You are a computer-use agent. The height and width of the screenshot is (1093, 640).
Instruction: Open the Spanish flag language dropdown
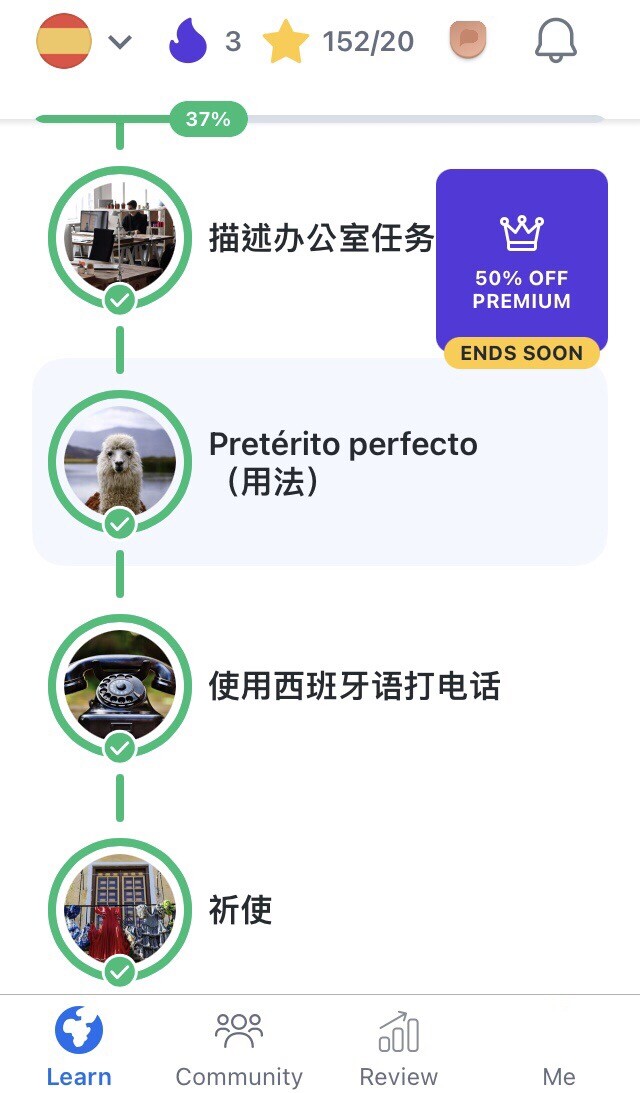pyautogui.click(x=83, y=42)
